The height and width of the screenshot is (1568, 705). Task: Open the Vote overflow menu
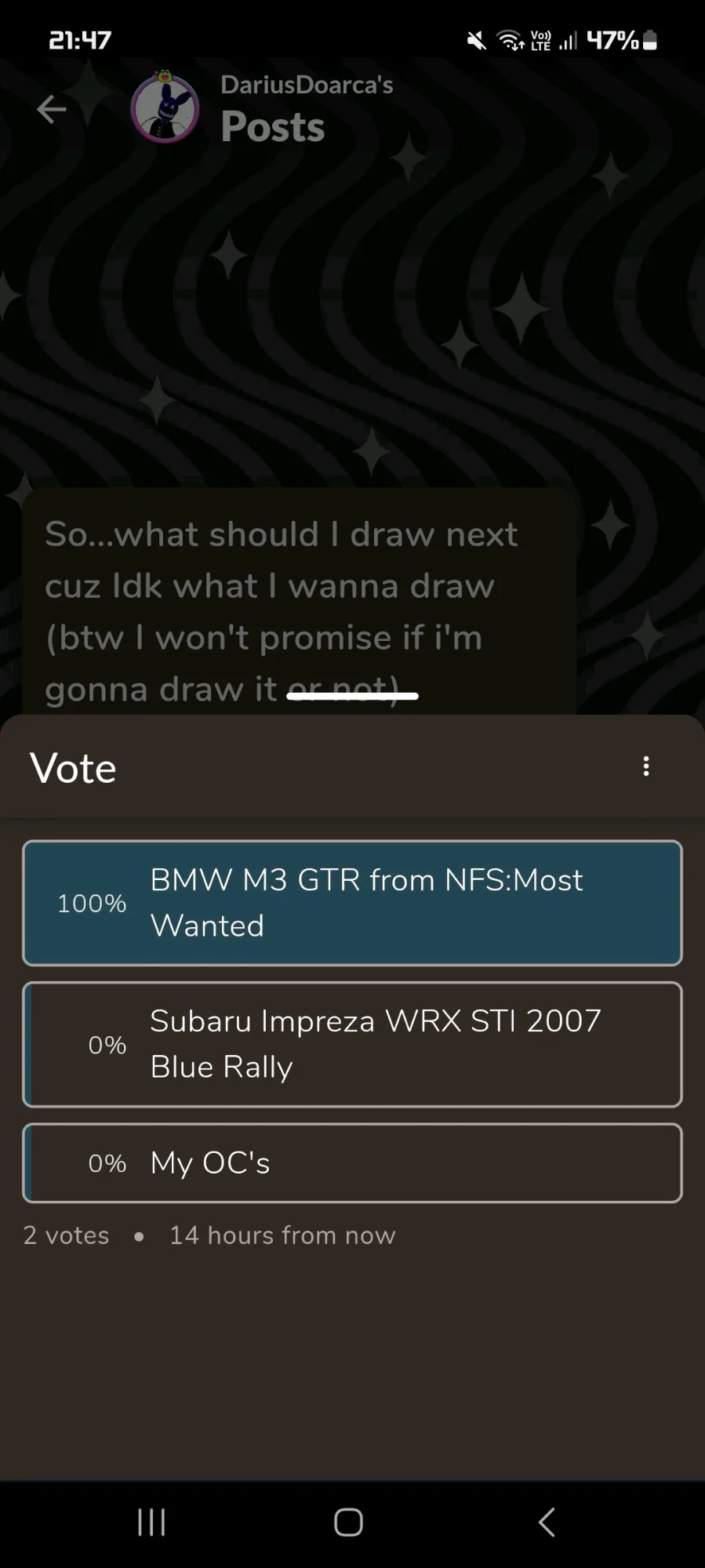coord(645,766)
